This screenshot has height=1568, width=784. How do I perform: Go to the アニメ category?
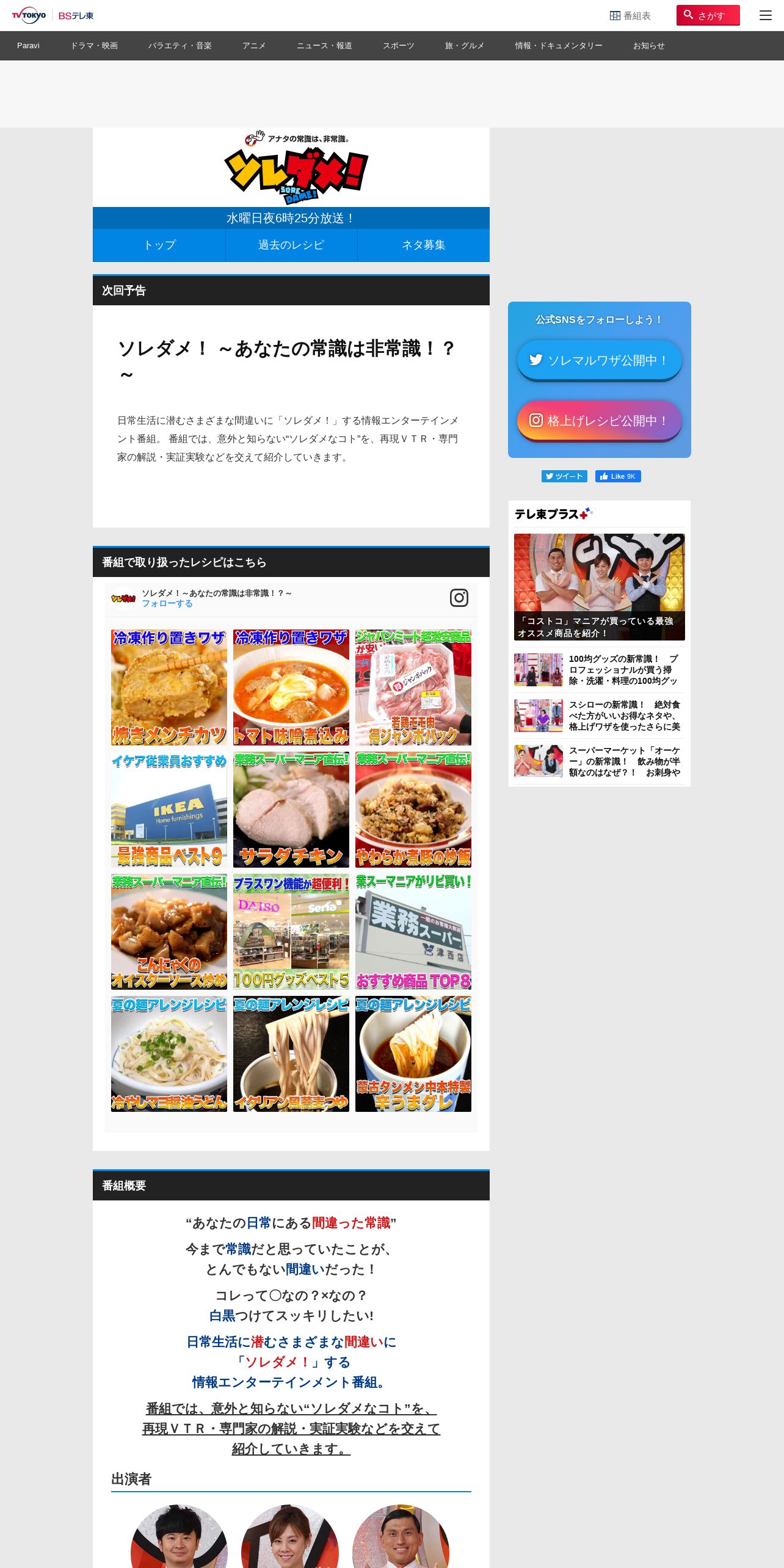coord(254,46)
